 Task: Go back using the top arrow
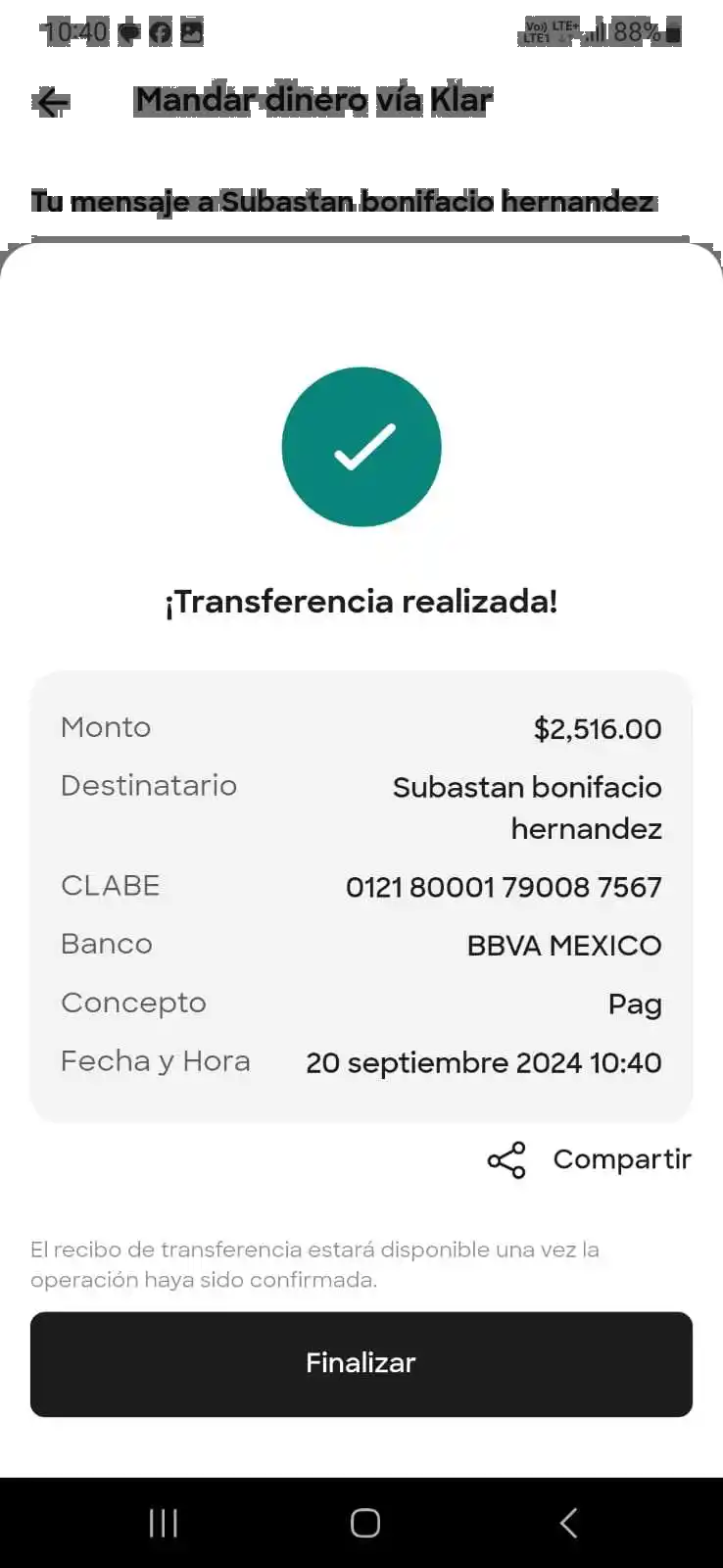51,101
